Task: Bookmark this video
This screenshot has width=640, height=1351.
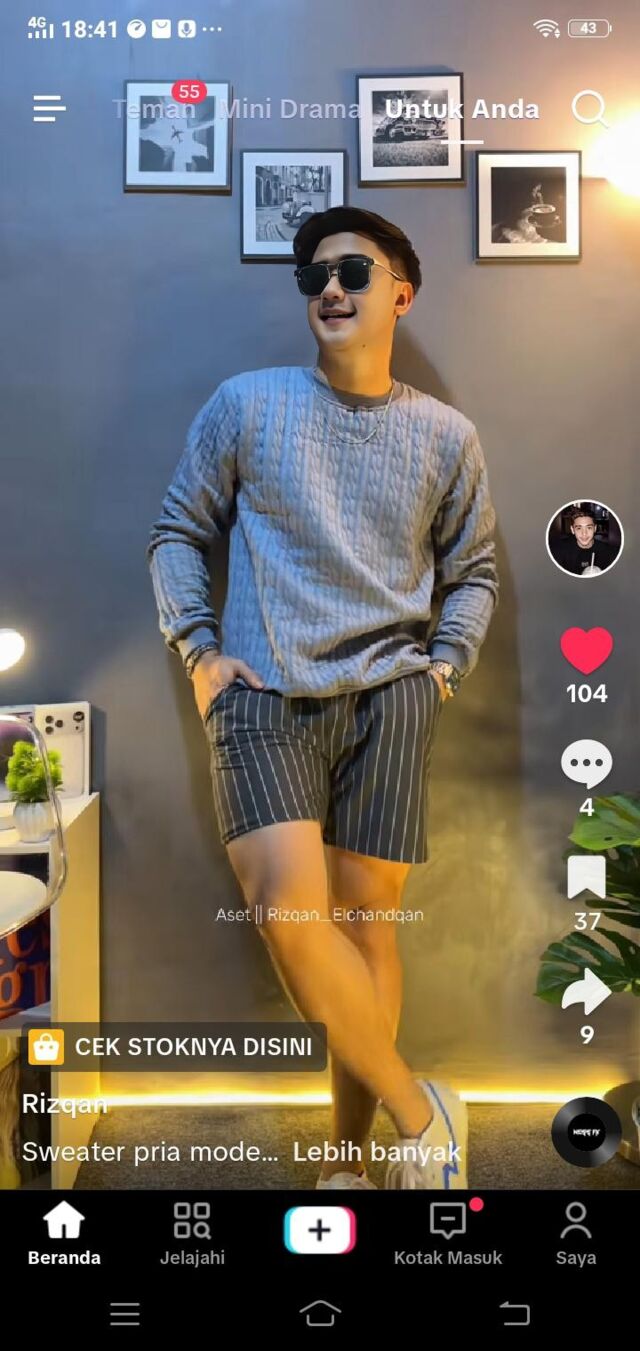Action: coord(586,878)
